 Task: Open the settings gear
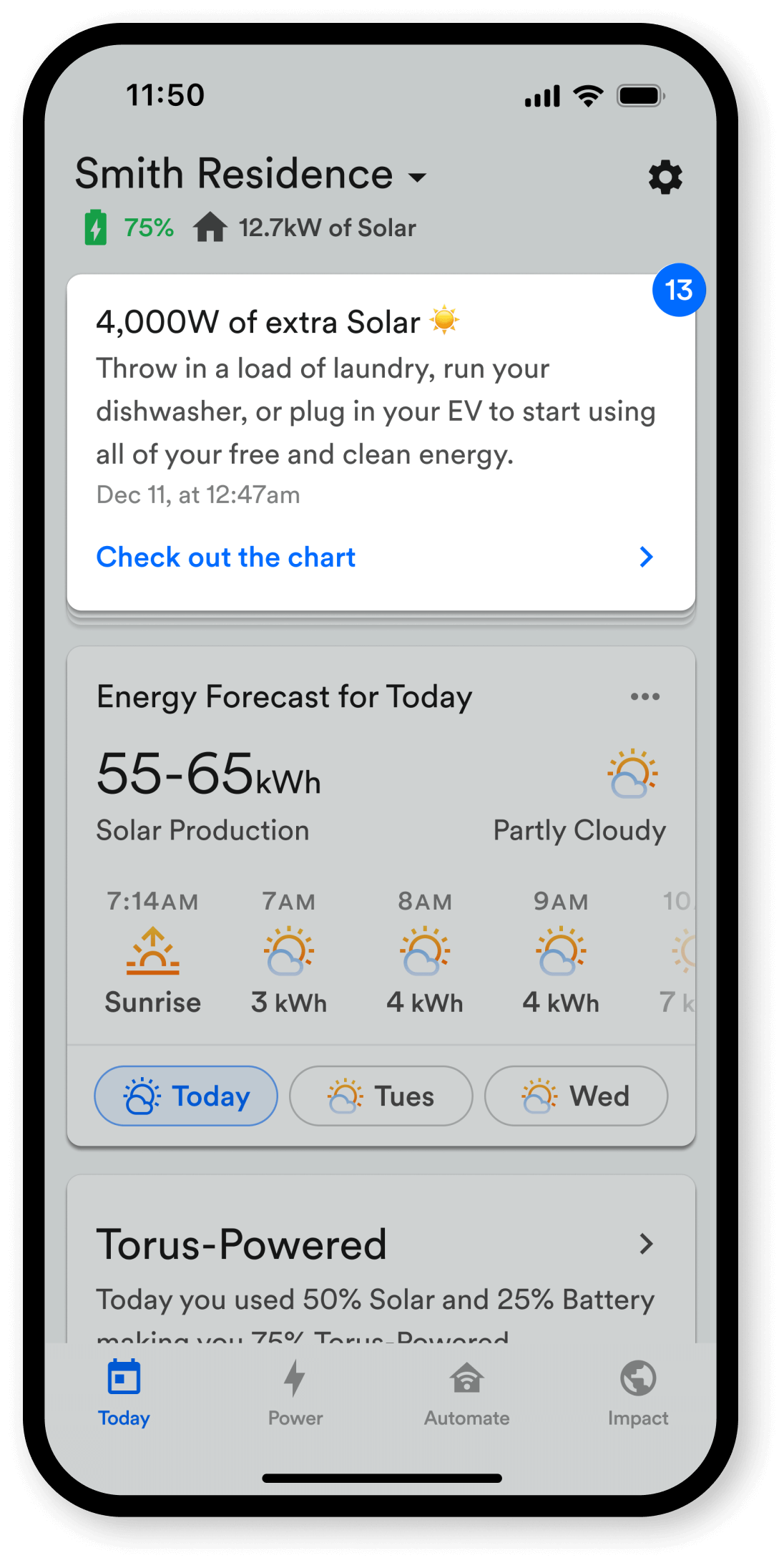point(665,177)
